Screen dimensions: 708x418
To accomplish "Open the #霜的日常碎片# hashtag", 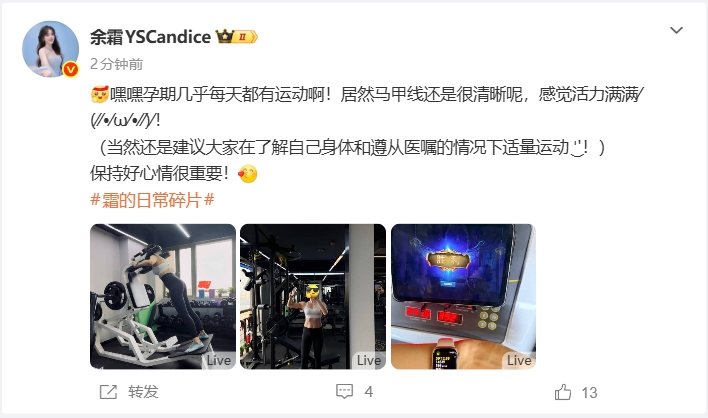I will tap(152, 199).
